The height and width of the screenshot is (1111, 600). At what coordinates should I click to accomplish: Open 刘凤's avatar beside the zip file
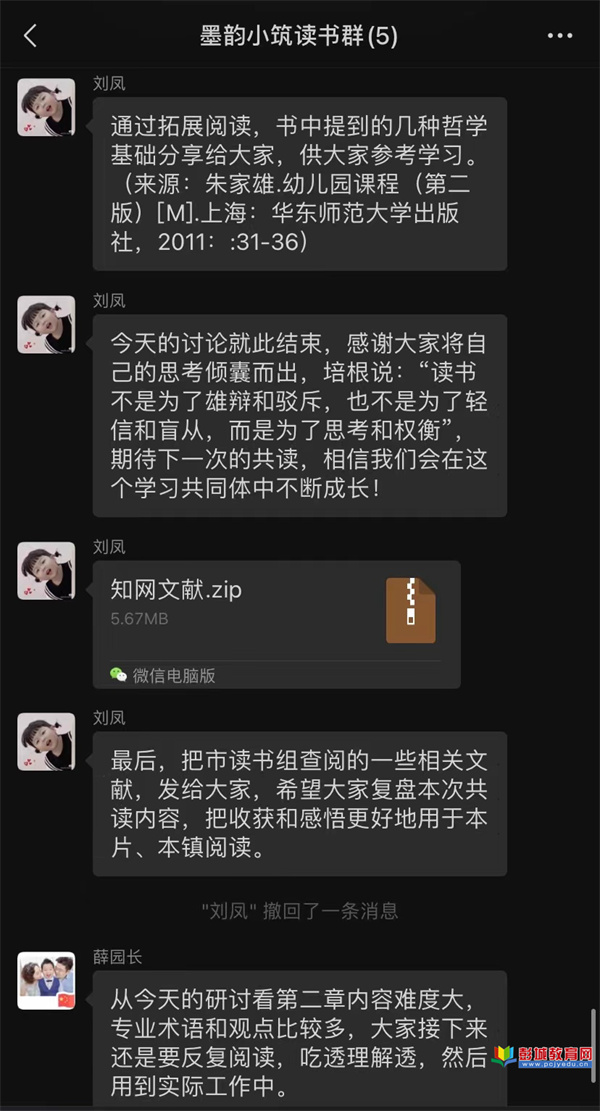[46, 571]
